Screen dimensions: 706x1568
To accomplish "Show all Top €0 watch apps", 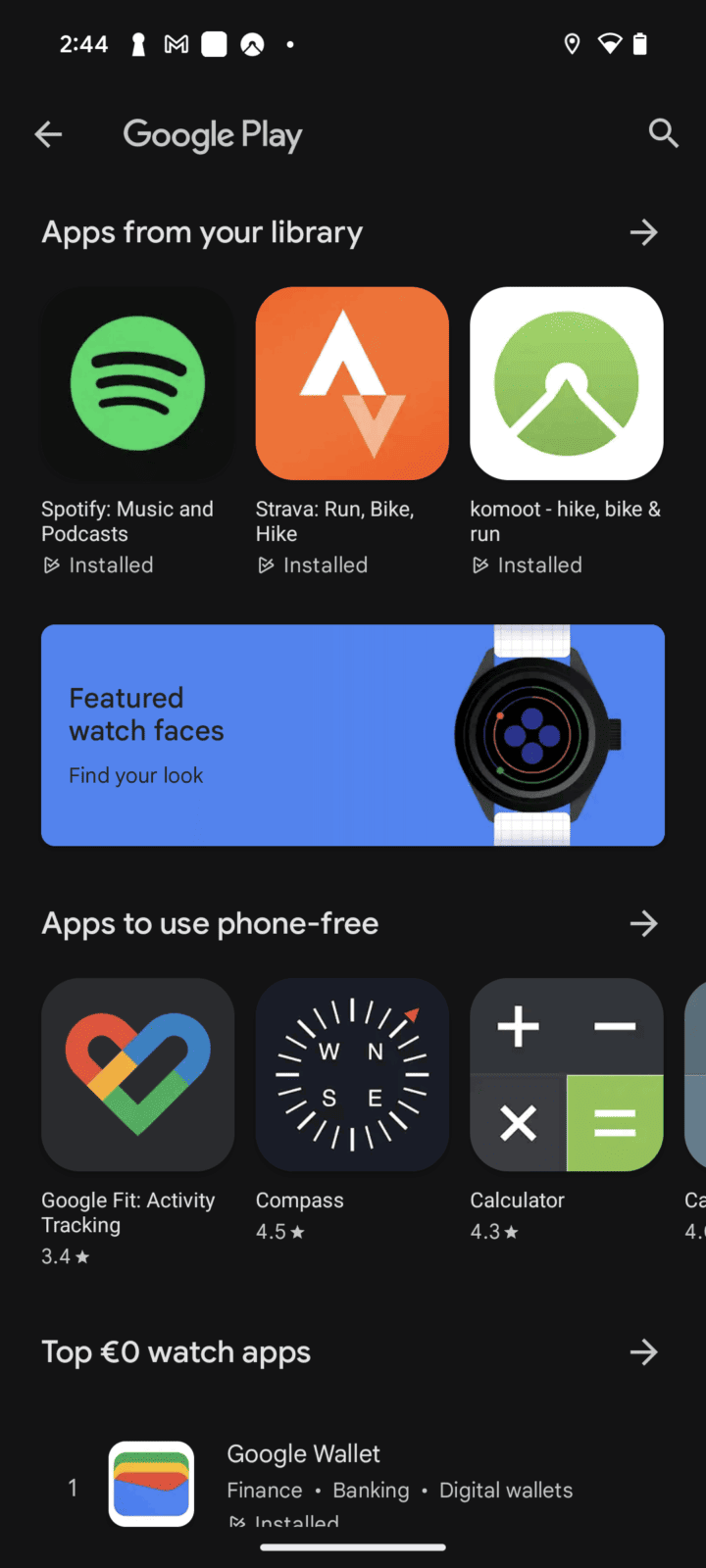I will (643, 1352).
